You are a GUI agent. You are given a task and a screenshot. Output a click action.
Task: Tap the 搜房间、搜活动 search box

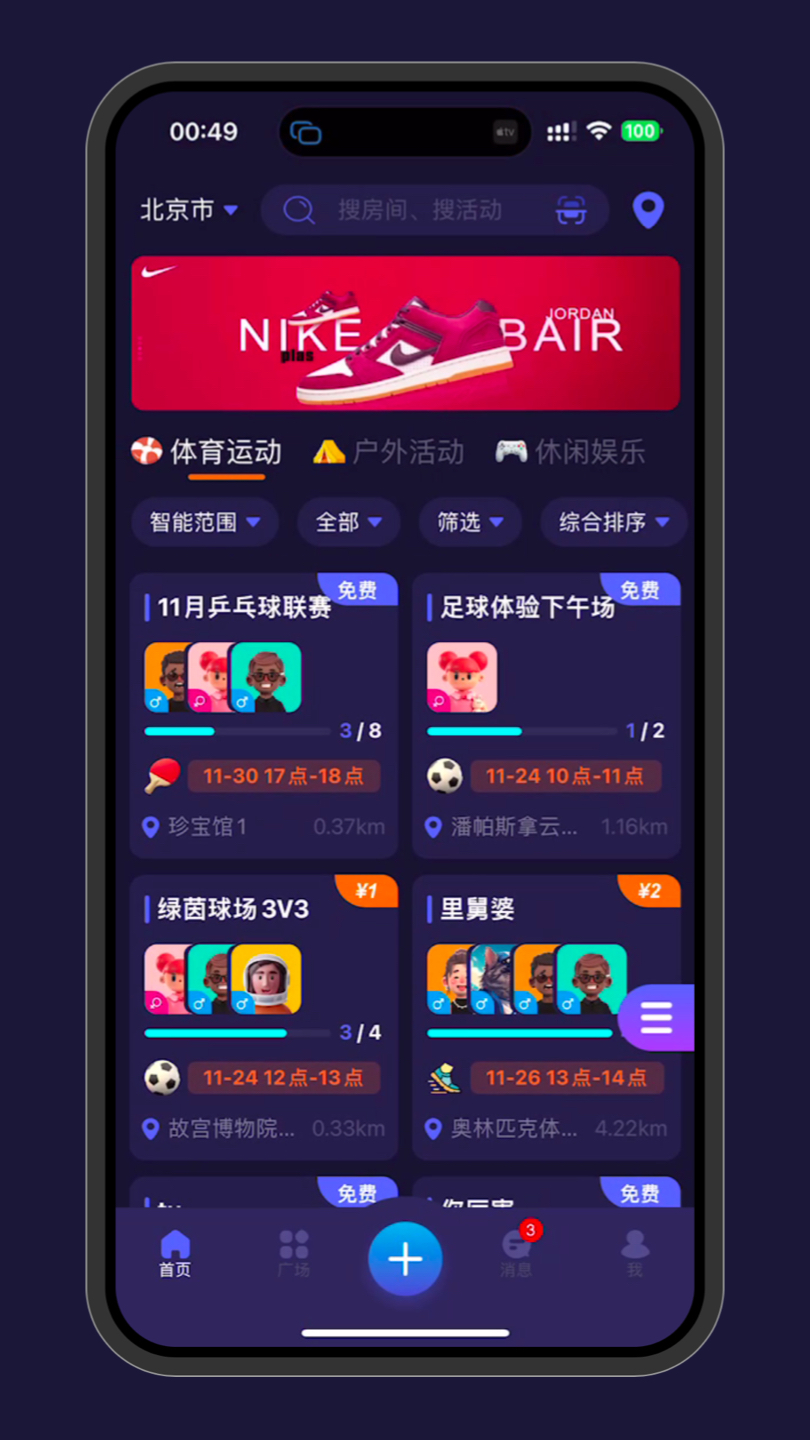pos(420,210)
